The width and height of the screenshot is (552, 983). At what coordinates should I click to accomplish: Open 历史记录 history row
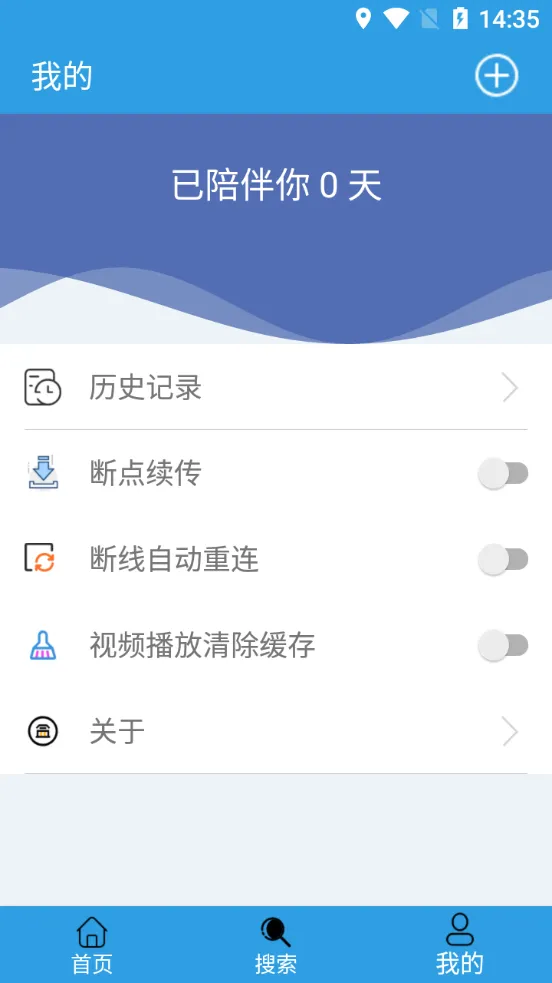[x=276, y=388]
